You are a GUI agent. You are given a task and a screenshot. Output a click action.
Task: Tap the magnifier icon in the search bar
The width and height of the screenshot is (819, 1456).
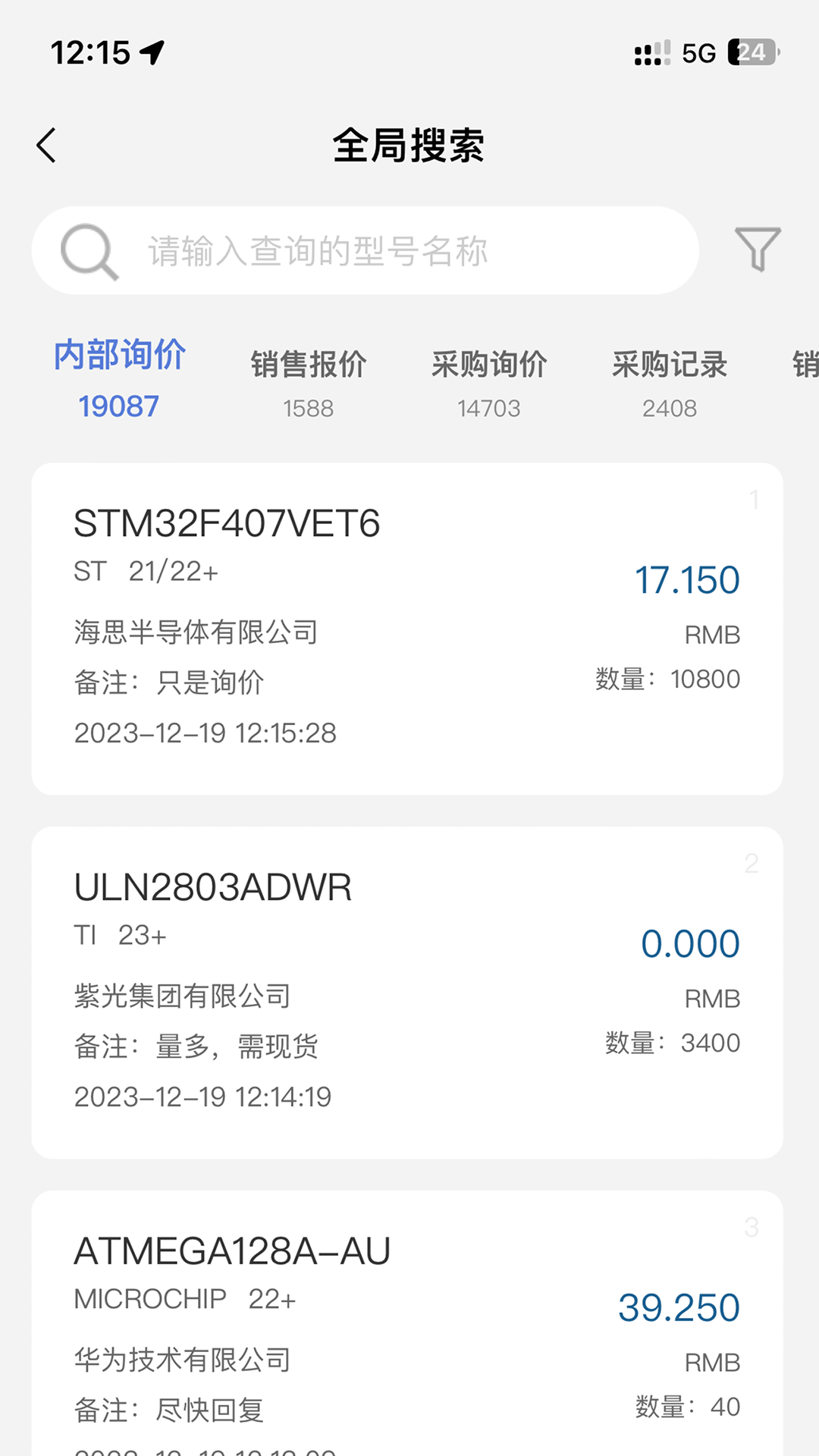(90, 250)
